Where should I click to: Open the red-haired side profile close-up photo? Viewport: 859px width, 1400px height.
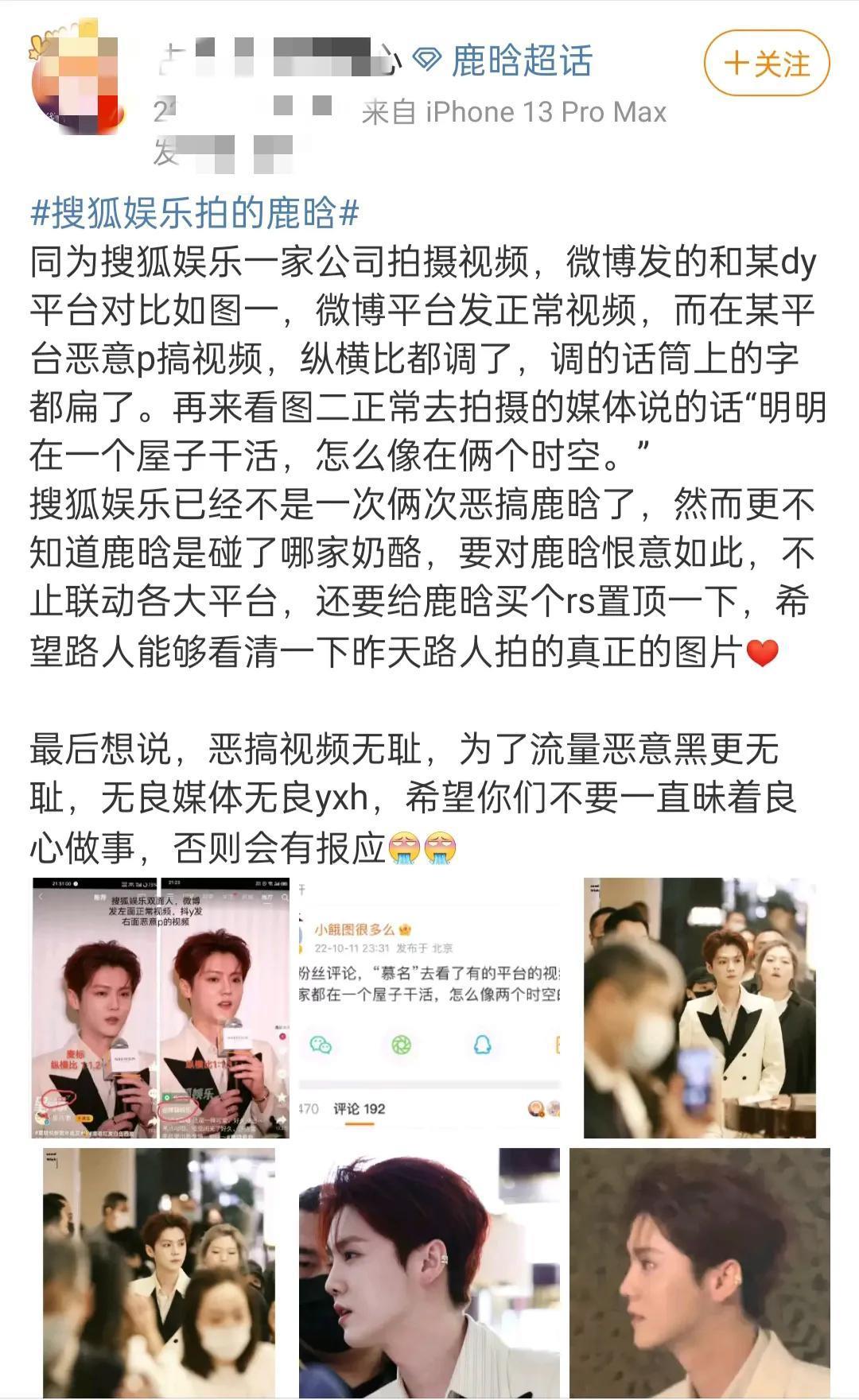pyautogui.click(x=429, y=1272)
